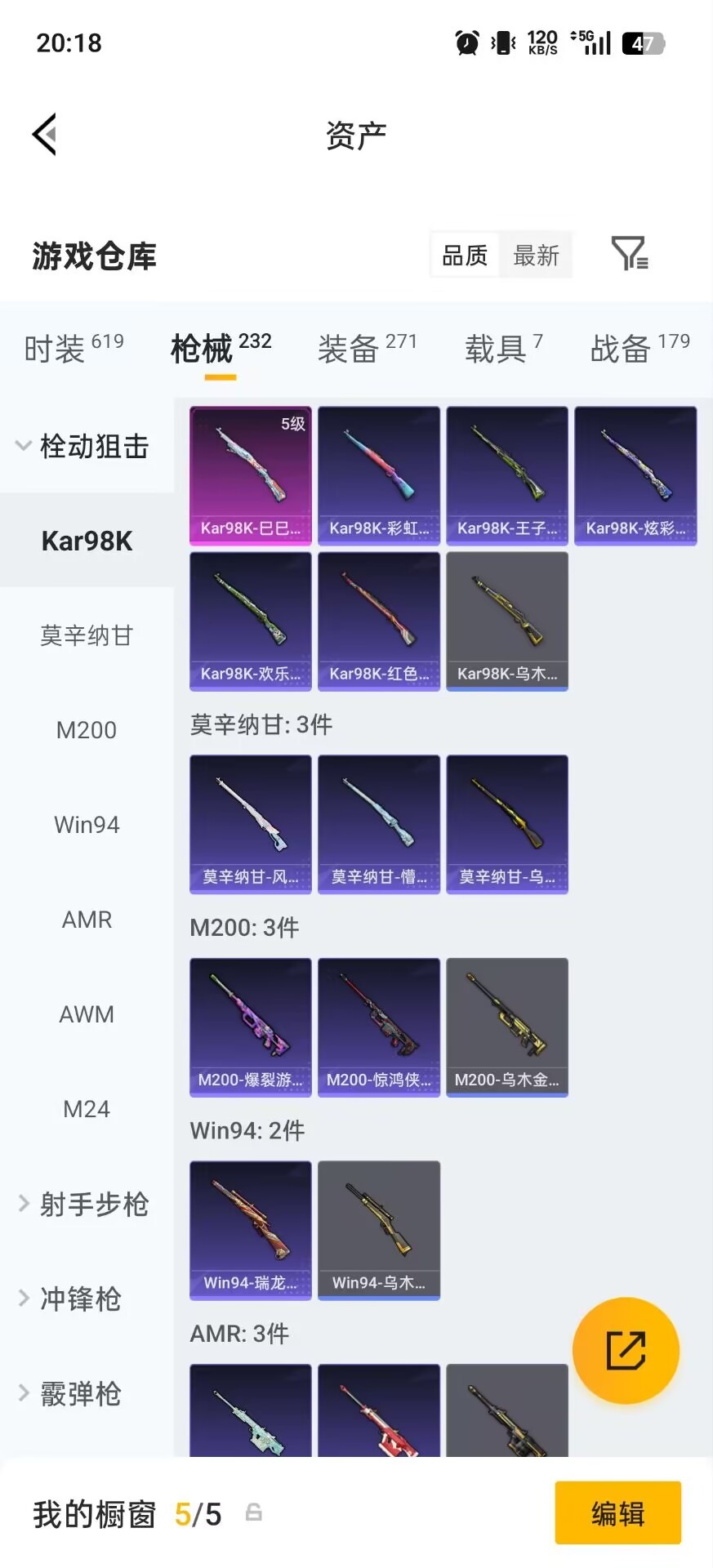
Task: Expand the 射手步枪 category
Action: coord(86,1203)
